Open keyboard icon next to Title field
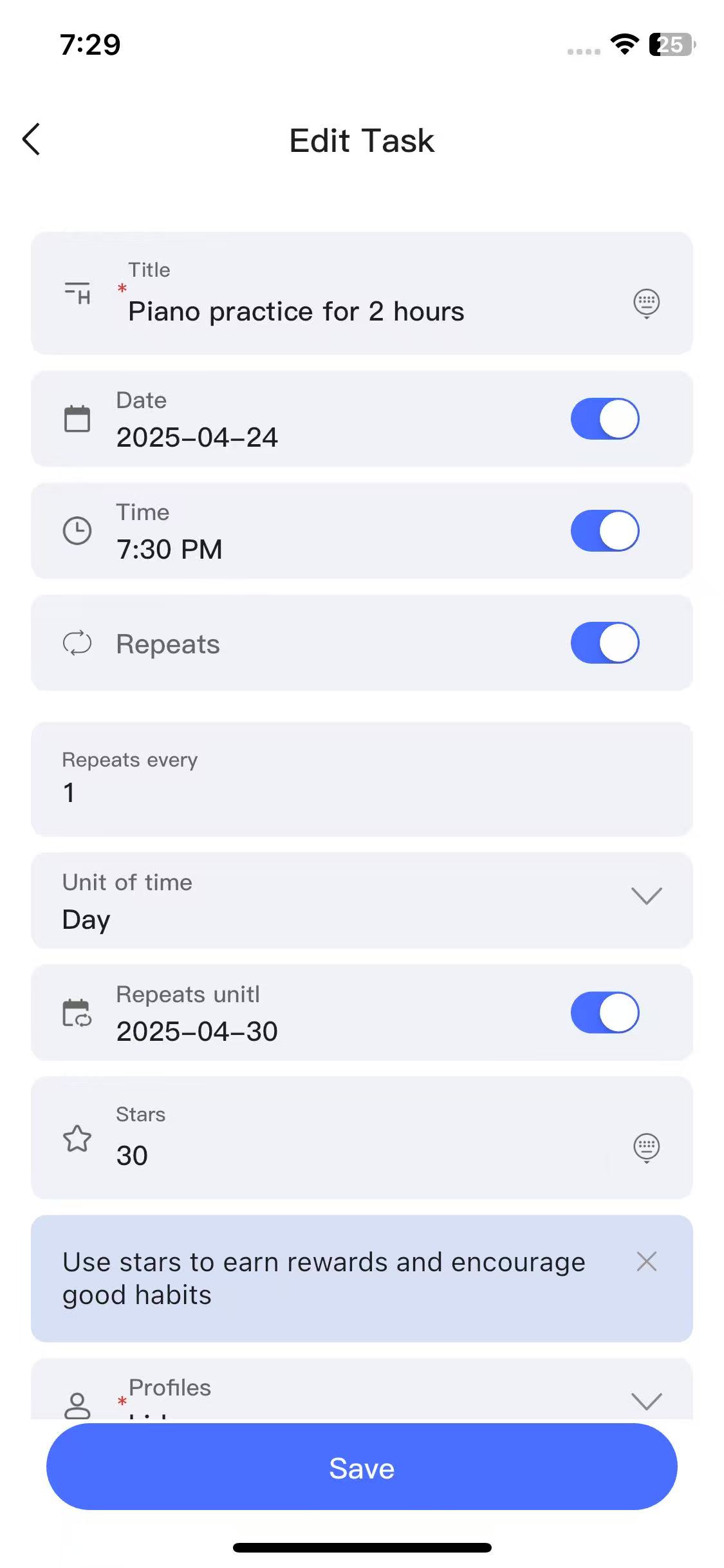Viewport: 724px width, 1568px height. [x=646, y=303]
